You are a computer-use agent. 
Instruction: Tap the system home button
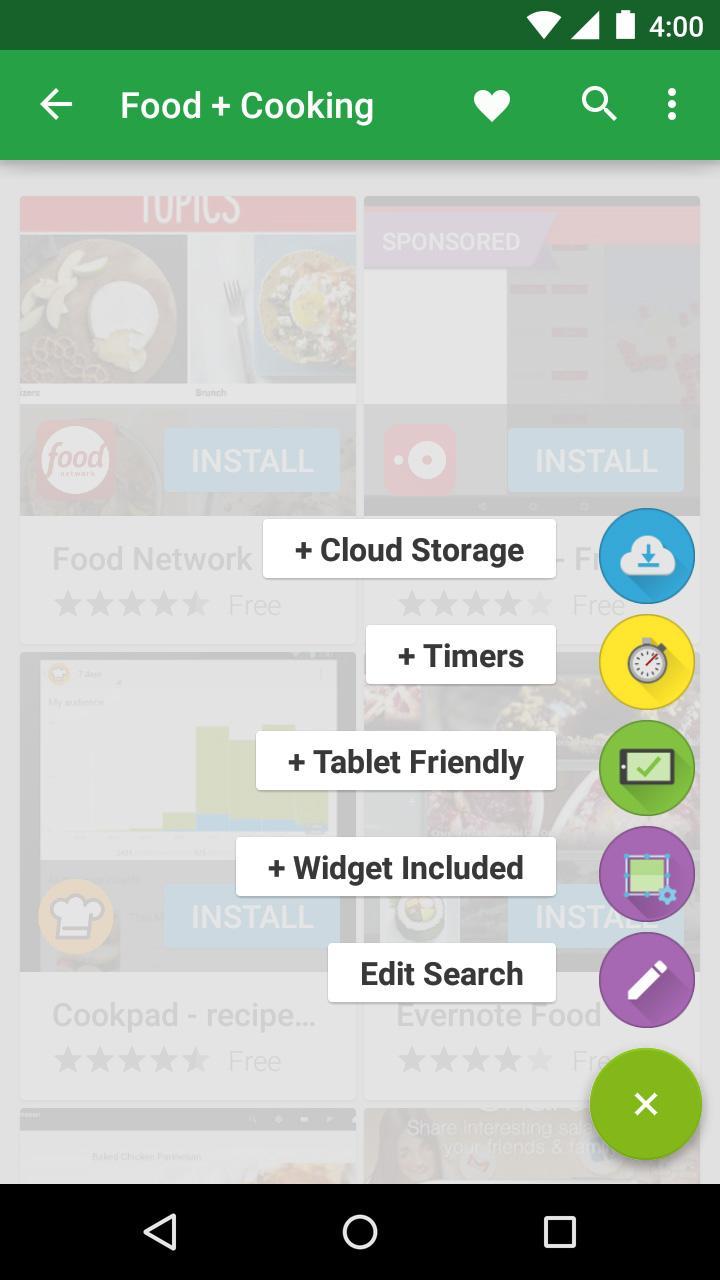360,1232
